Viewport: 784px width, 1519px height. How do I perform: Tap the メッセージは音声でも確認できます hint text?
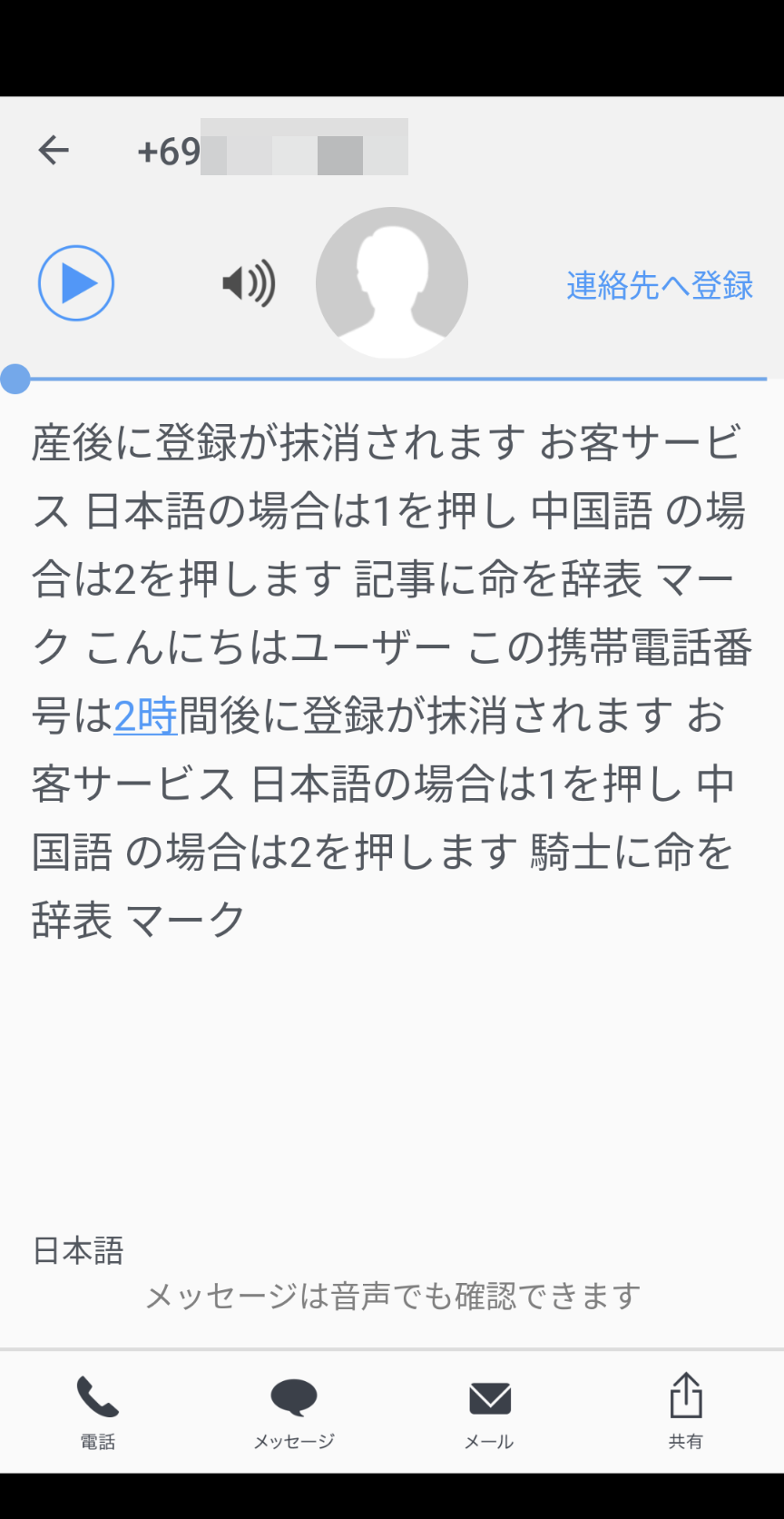tap(394, 1297)
